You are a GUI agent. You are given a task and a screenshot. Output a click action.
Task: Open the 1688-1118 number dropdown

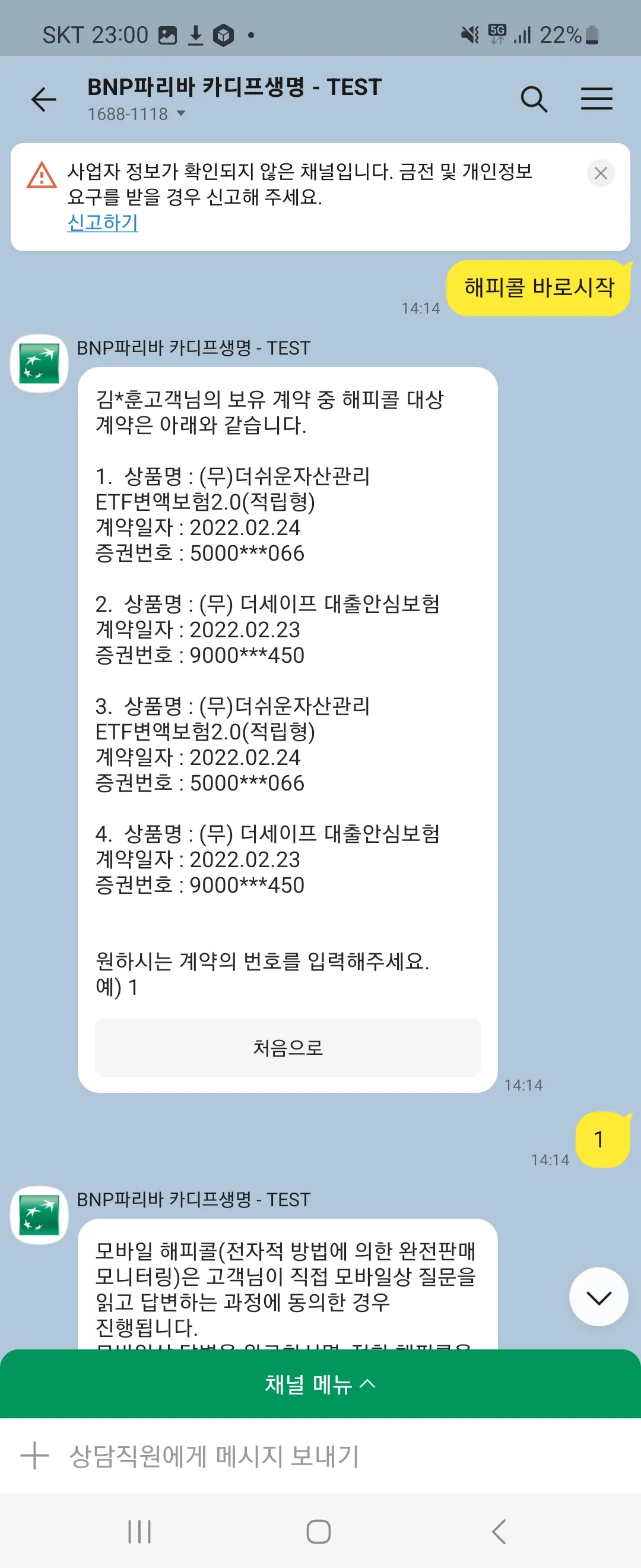(x=180, y=115)
